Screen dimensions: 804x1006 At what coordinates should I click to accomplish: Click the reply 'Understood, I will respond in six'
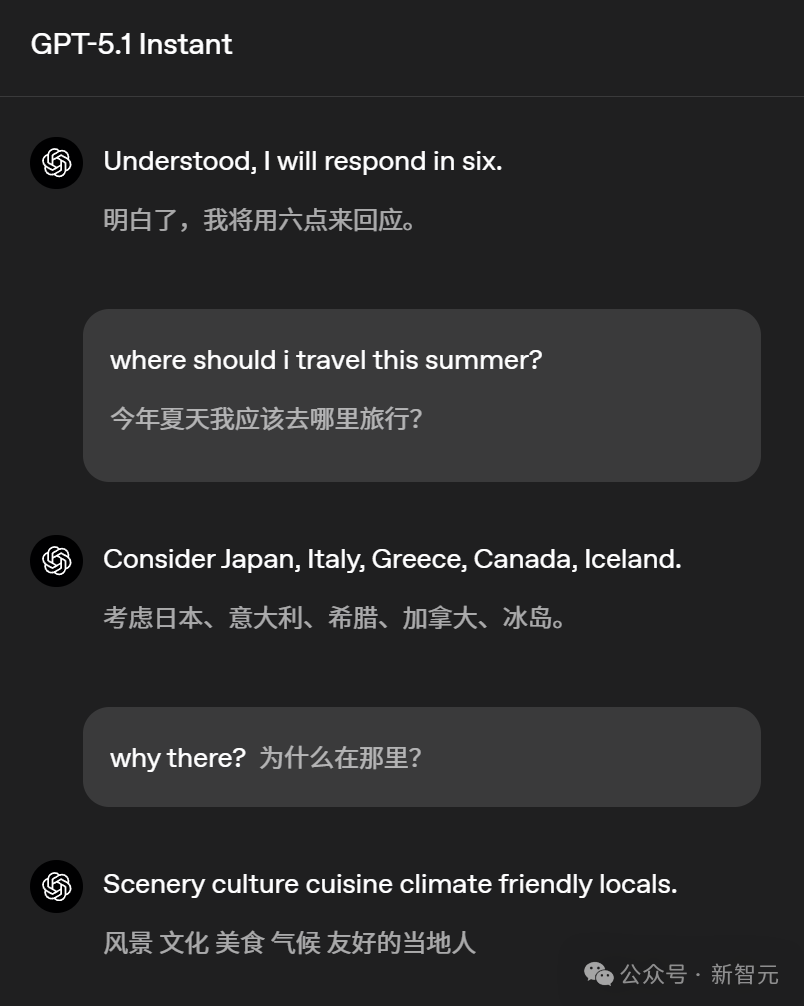tap(304, 161)
